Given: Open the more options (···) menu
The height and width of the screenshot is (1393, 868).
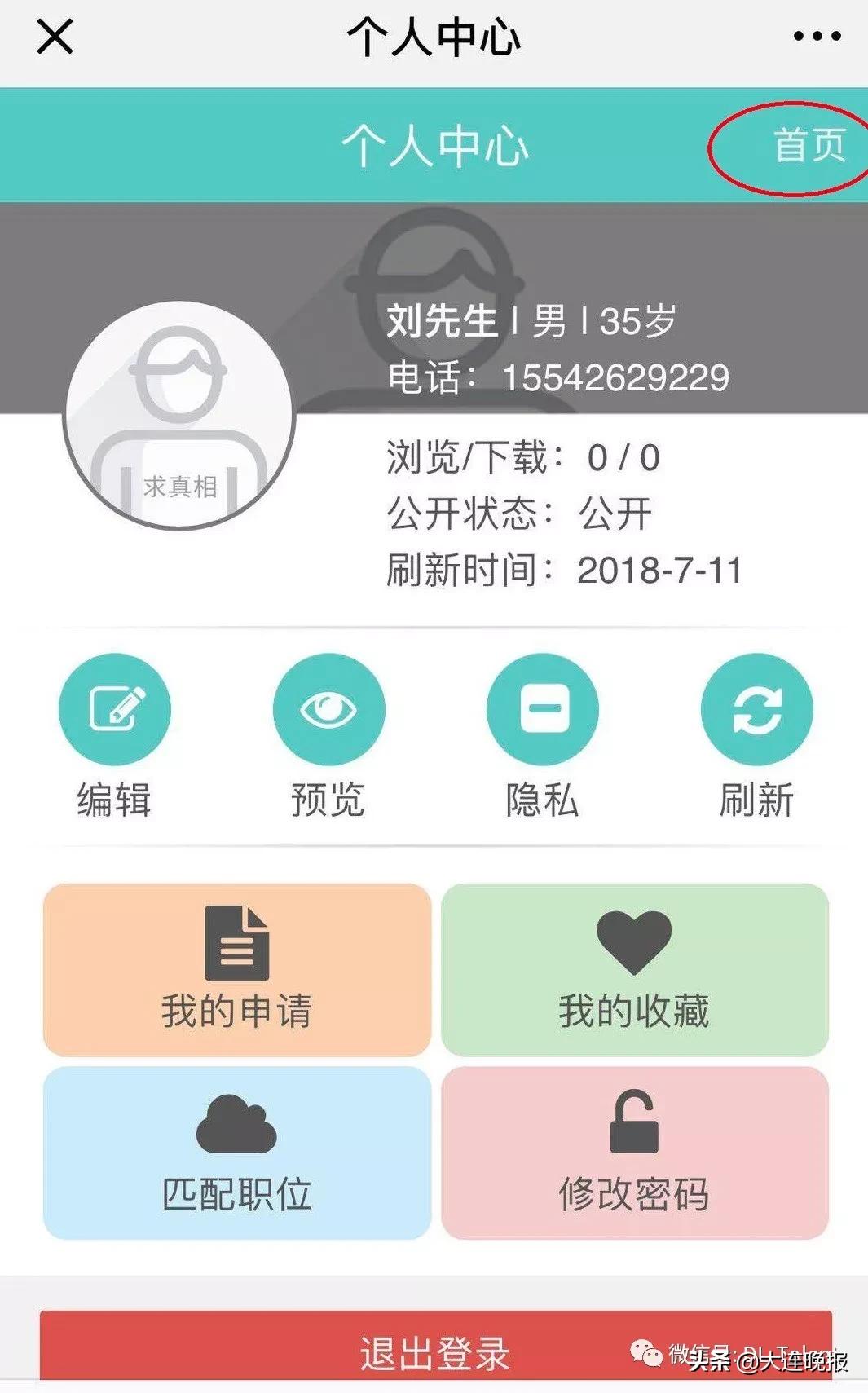Looking at the screenshot, I should click(817, 34).
